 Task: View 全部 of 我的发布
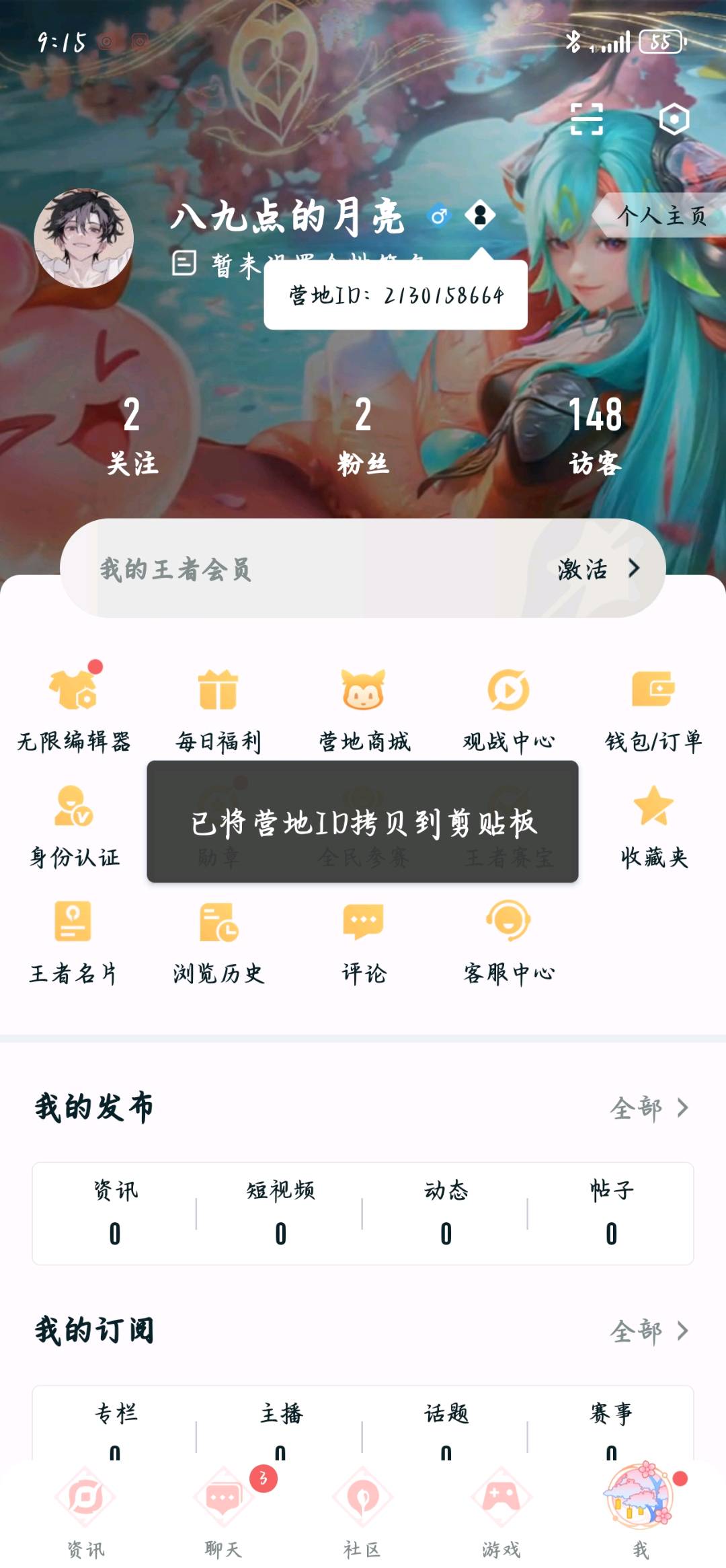click(648, 1108)
